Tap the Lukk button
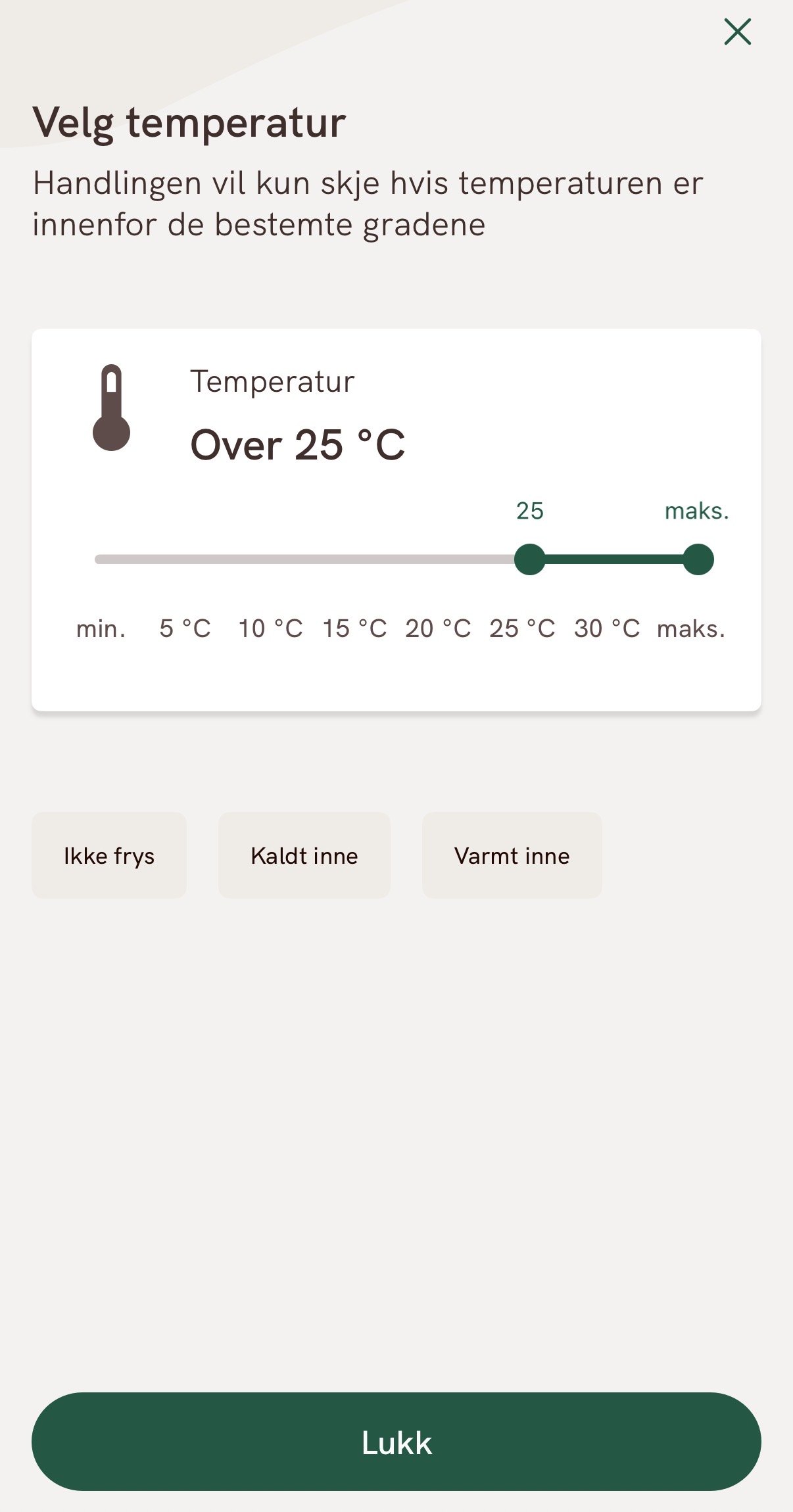 (x=396, y=1442)
